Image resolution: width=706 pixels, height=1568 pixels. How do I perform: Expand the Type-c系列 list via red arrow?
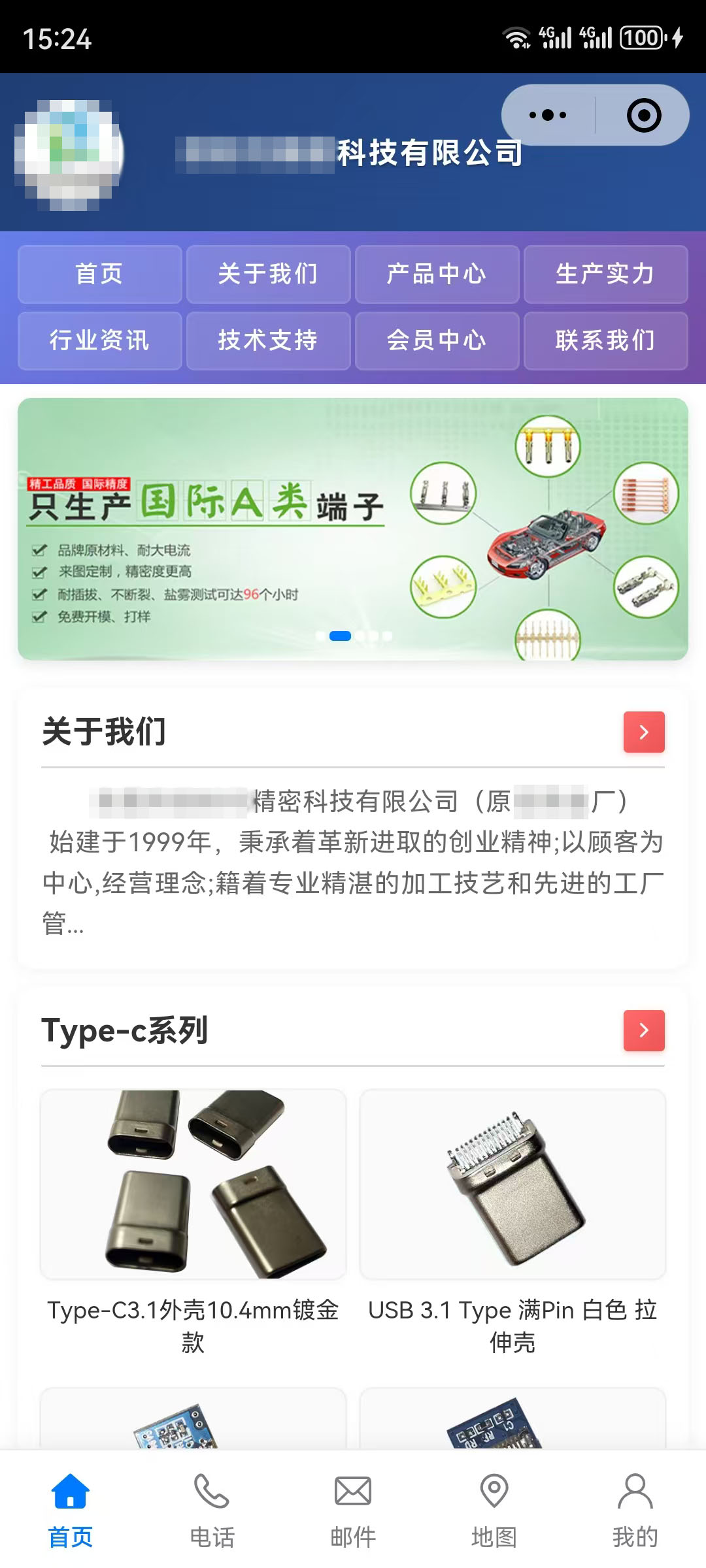point(644,1030)
